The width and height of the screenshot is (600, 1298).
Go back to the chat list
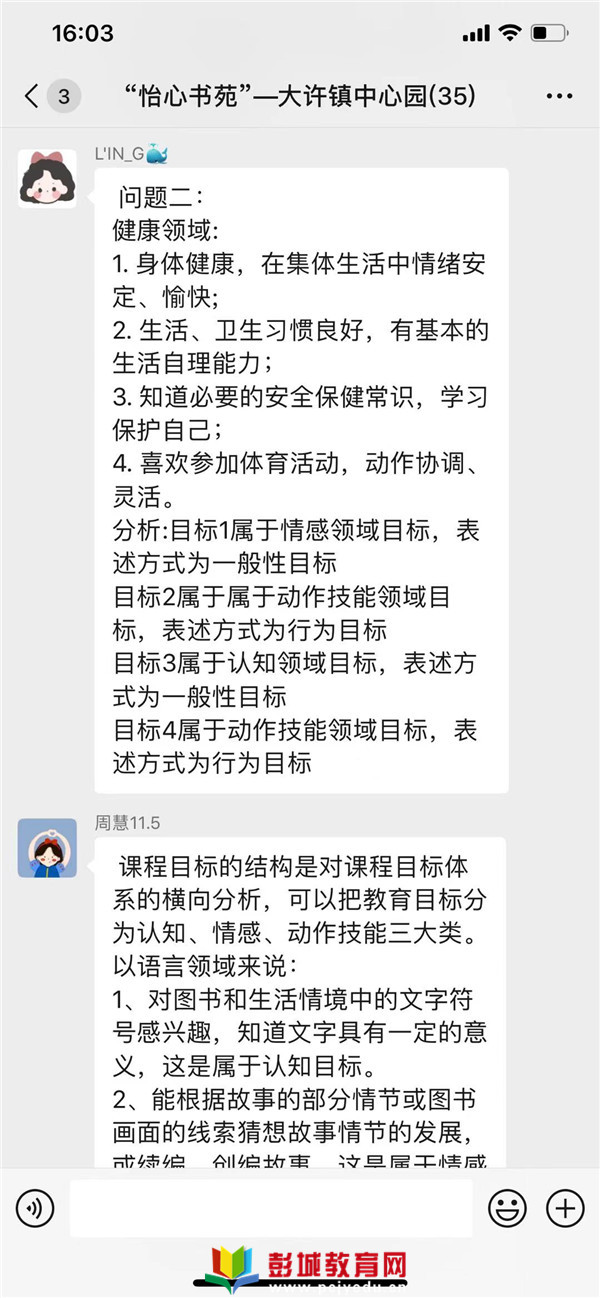[34, 96]
